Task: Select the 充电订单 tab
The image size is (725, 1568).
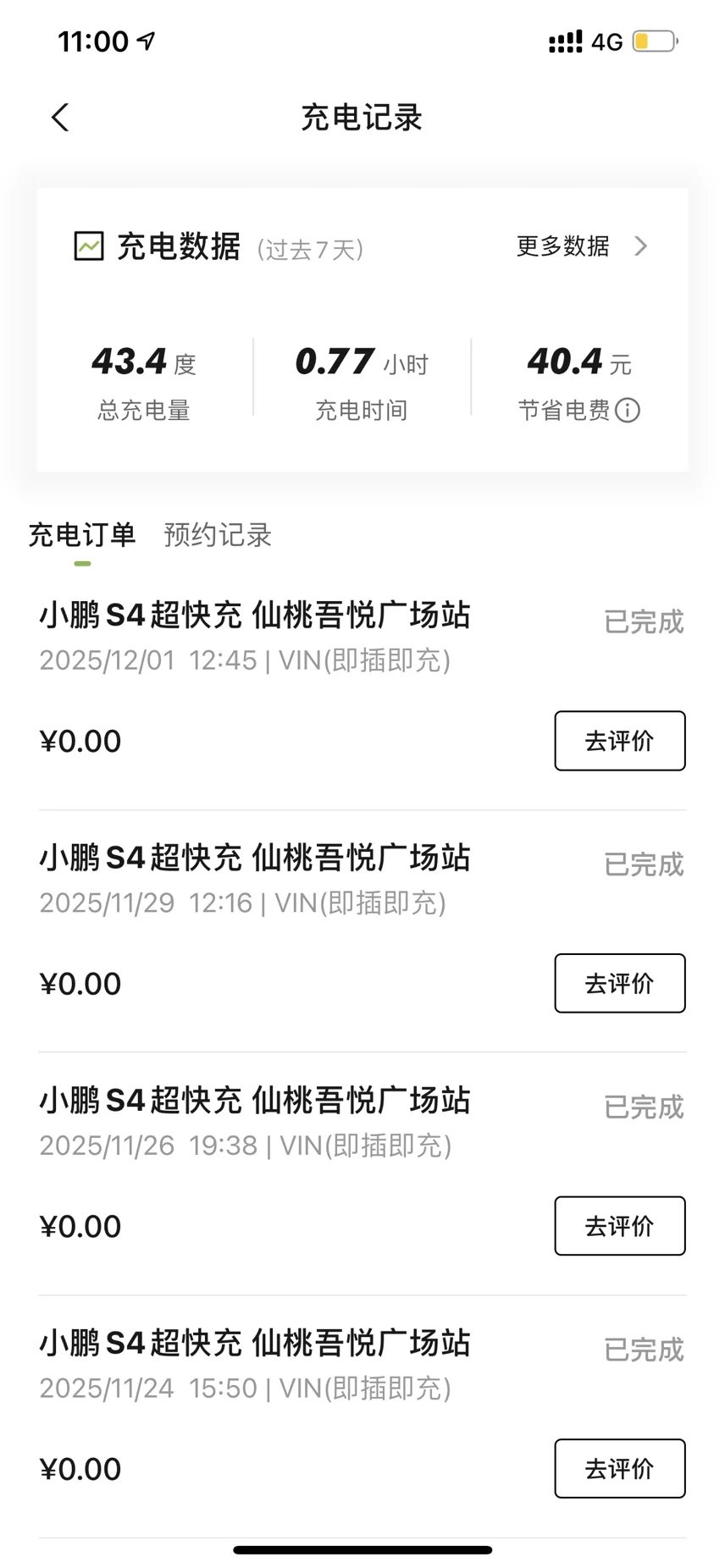Action: click(82, 535)
